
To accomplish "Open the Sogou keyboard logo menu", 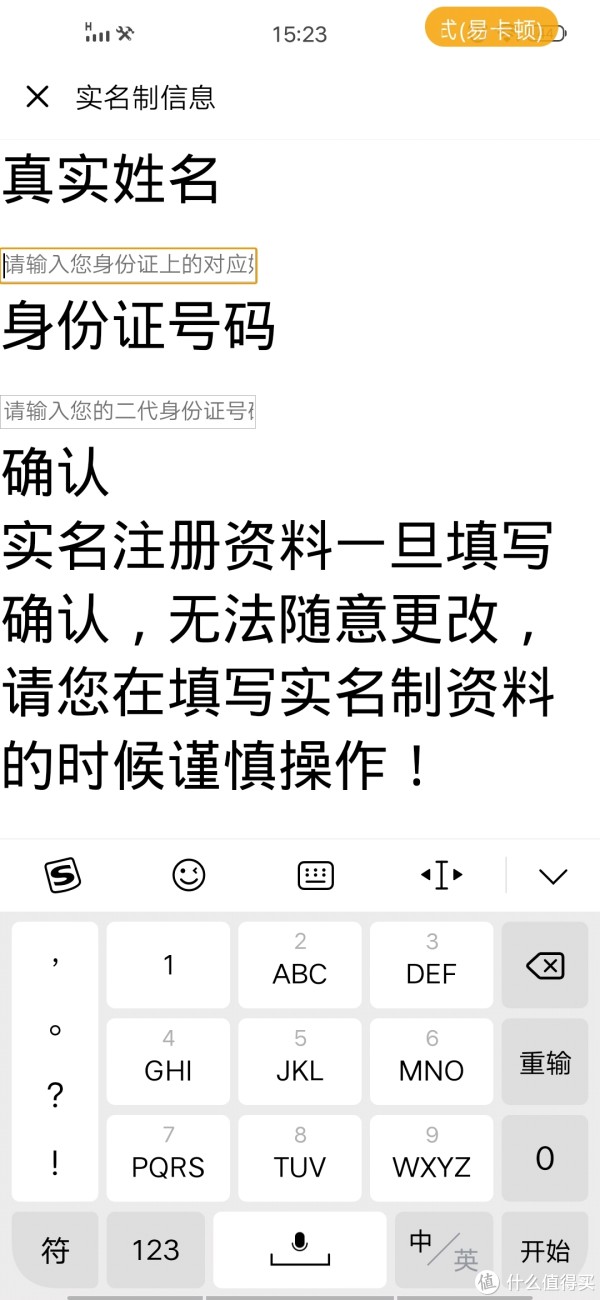I will click(63, 875).
